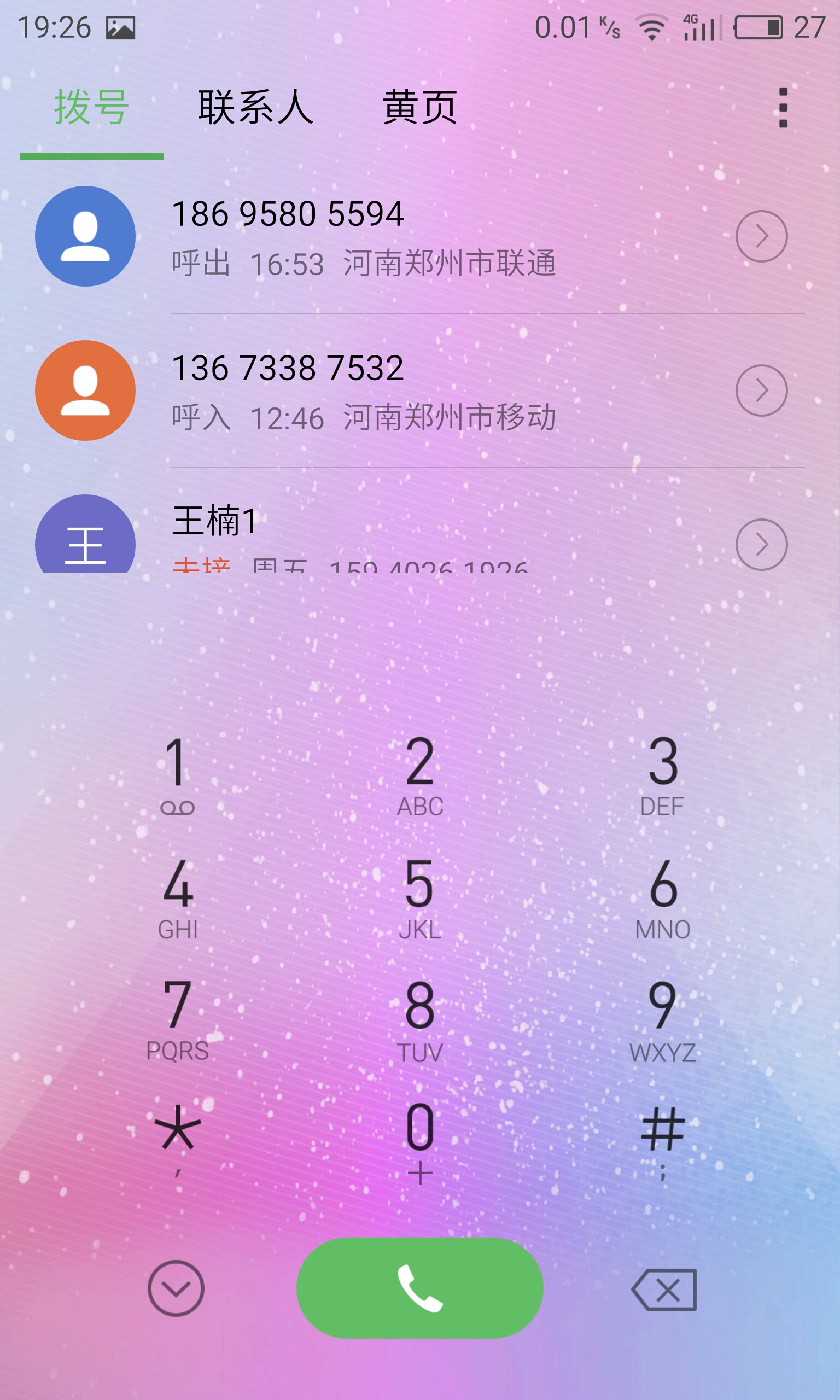
Task: Select the 拨号 tab
Action: [92, 107]
